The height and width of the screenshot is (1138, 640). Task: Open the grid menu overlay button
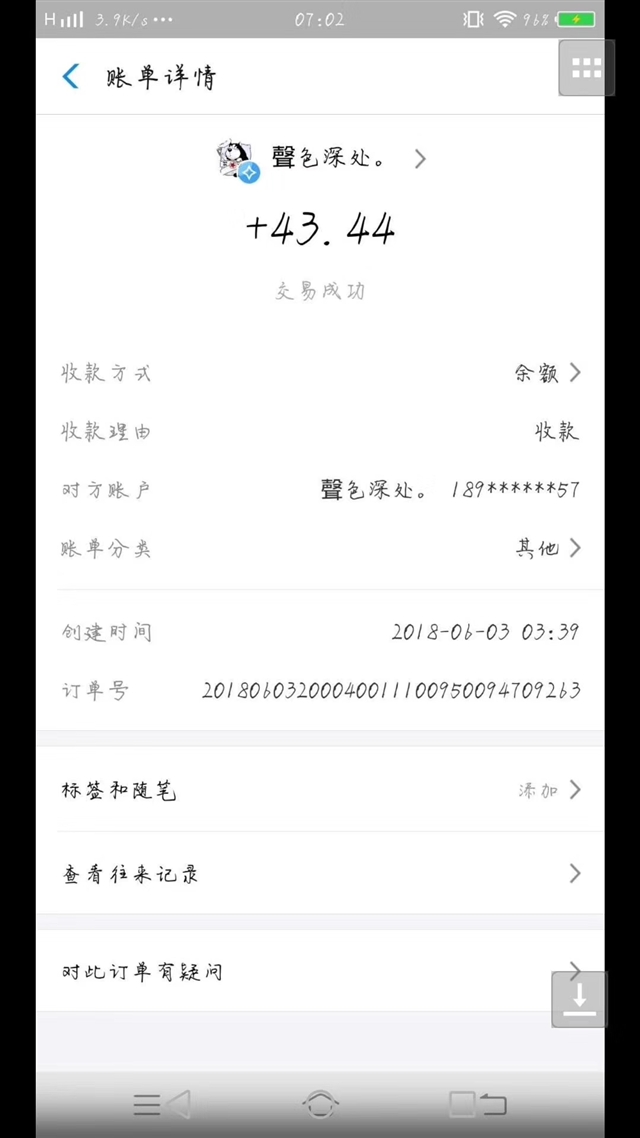point(586,67)
